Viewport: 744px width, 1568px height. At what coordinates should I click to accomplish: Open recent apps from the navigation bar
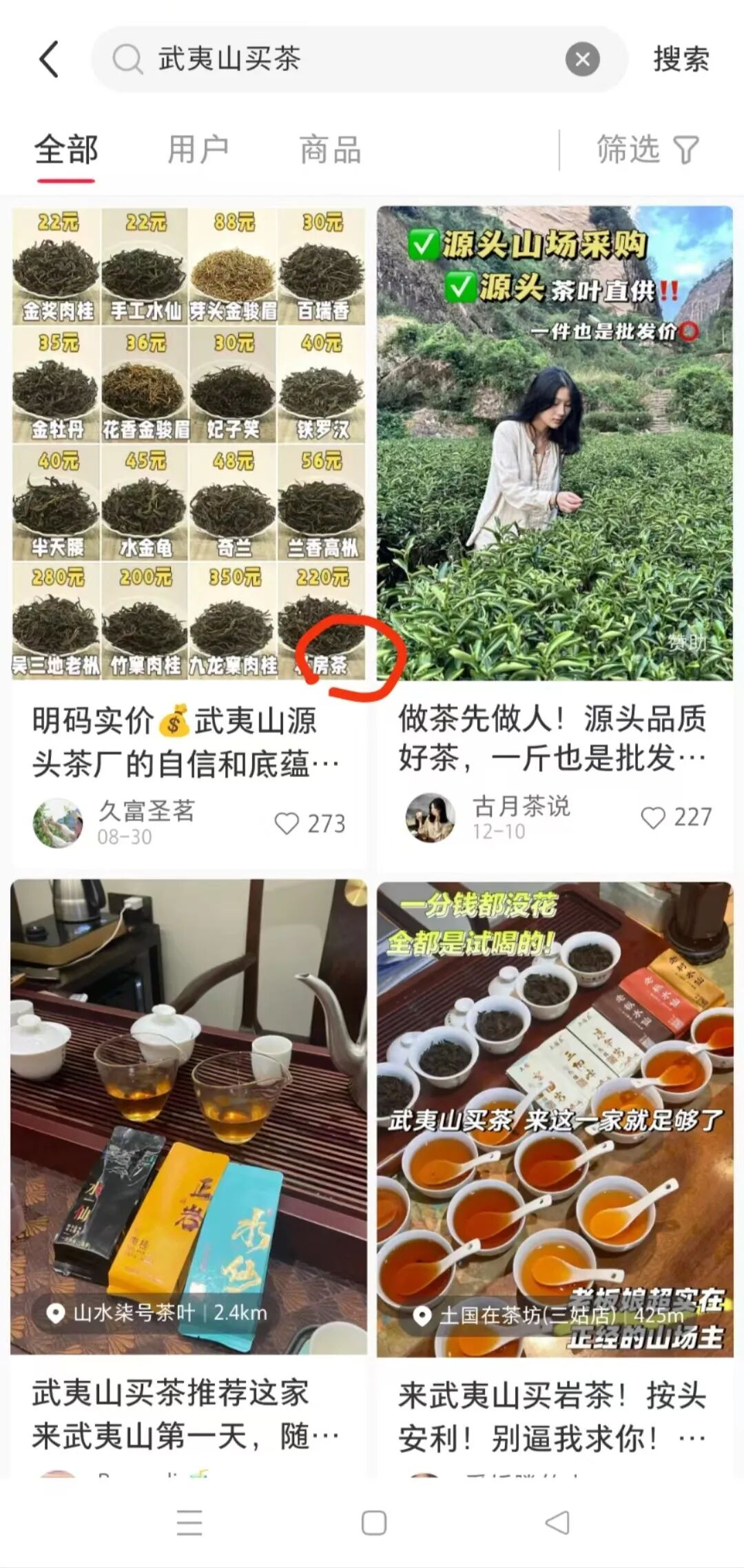click(189, 1523)
